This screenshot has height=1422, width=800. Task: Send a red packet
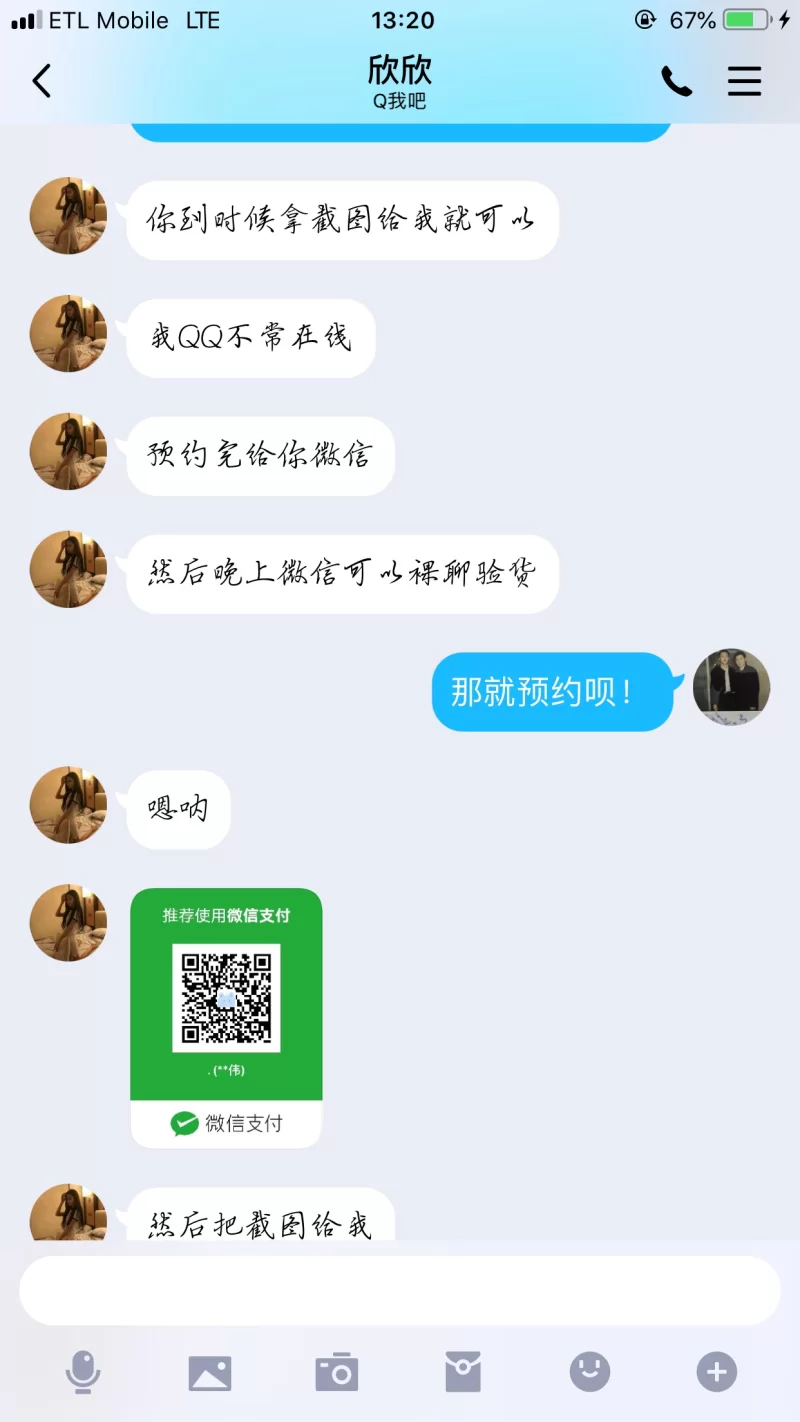[x=463, y=1372]
